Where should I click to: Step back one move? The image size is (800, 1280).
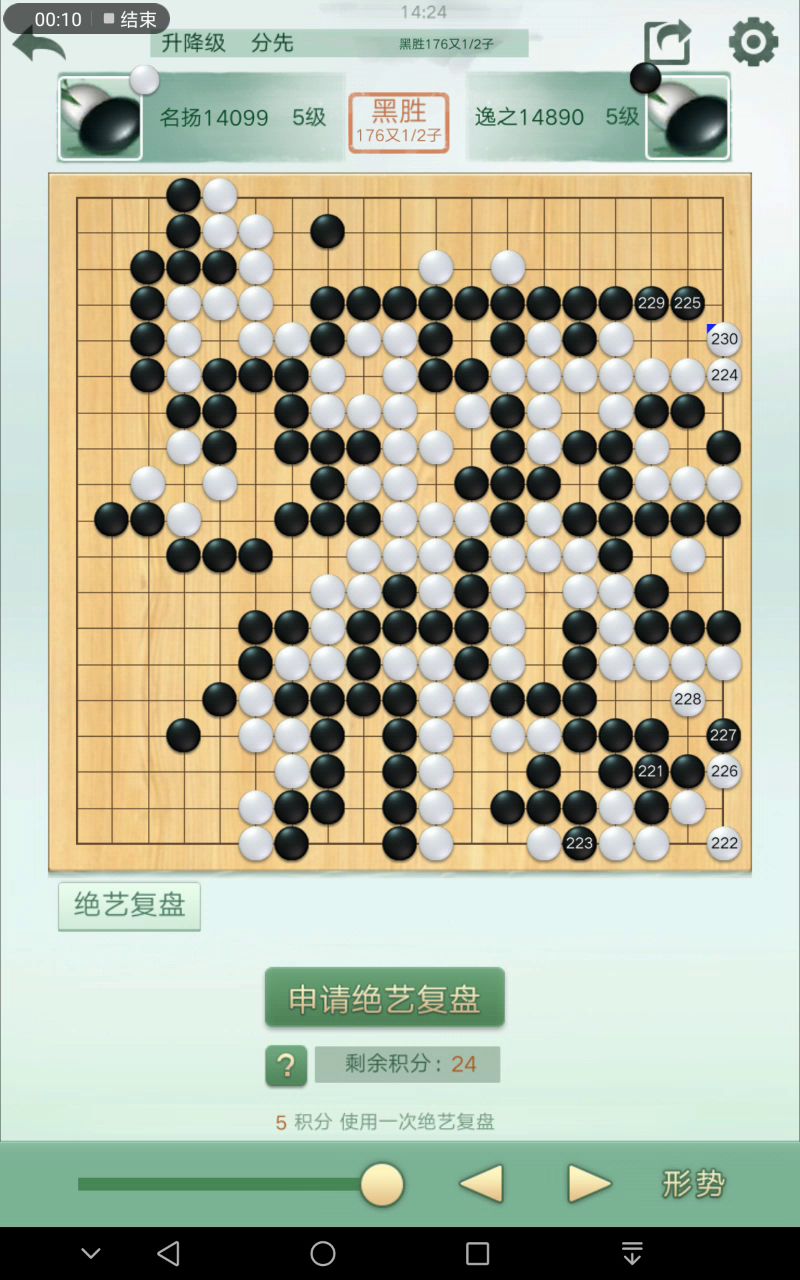point(481,1185)
